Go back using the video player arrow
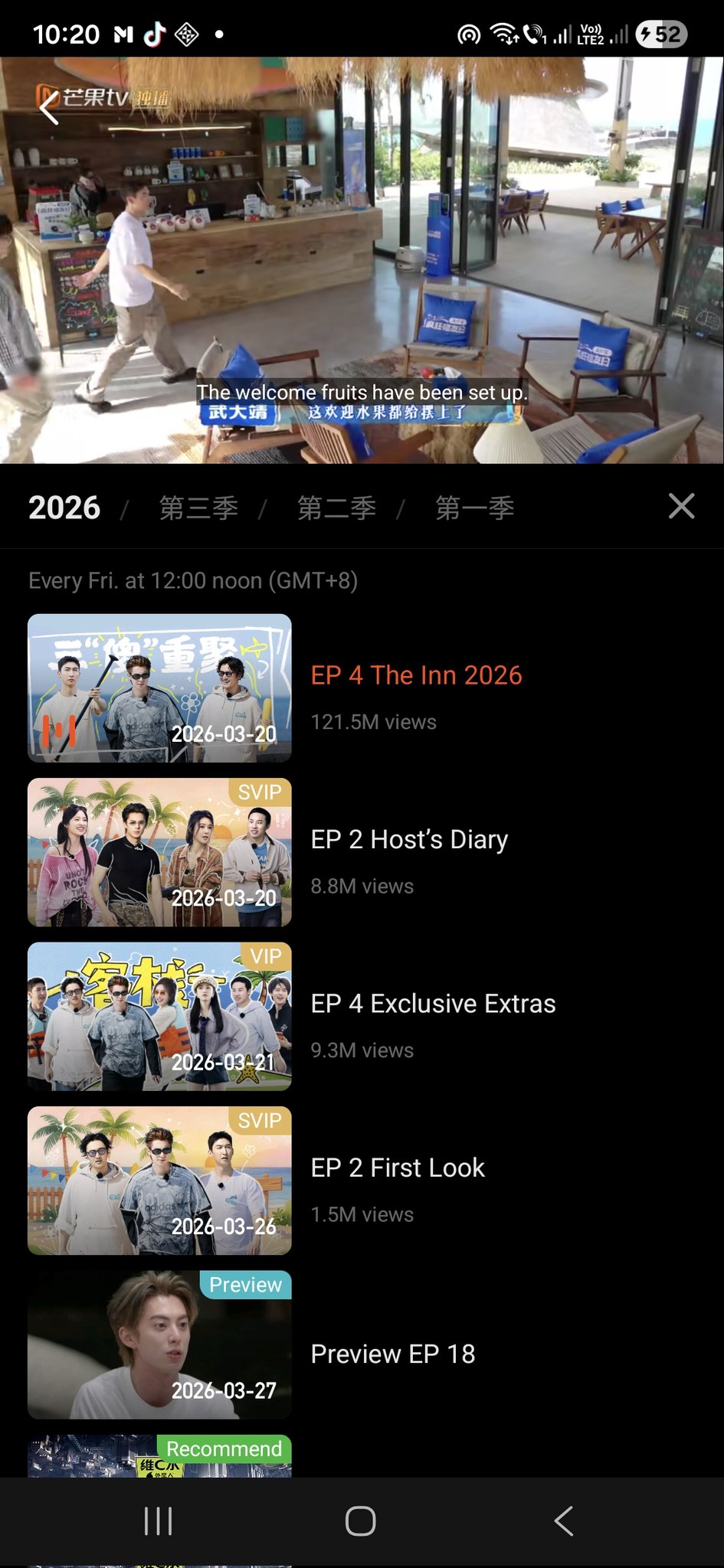This screenshot has width=724, height=1568. click(x=49, y=106)
